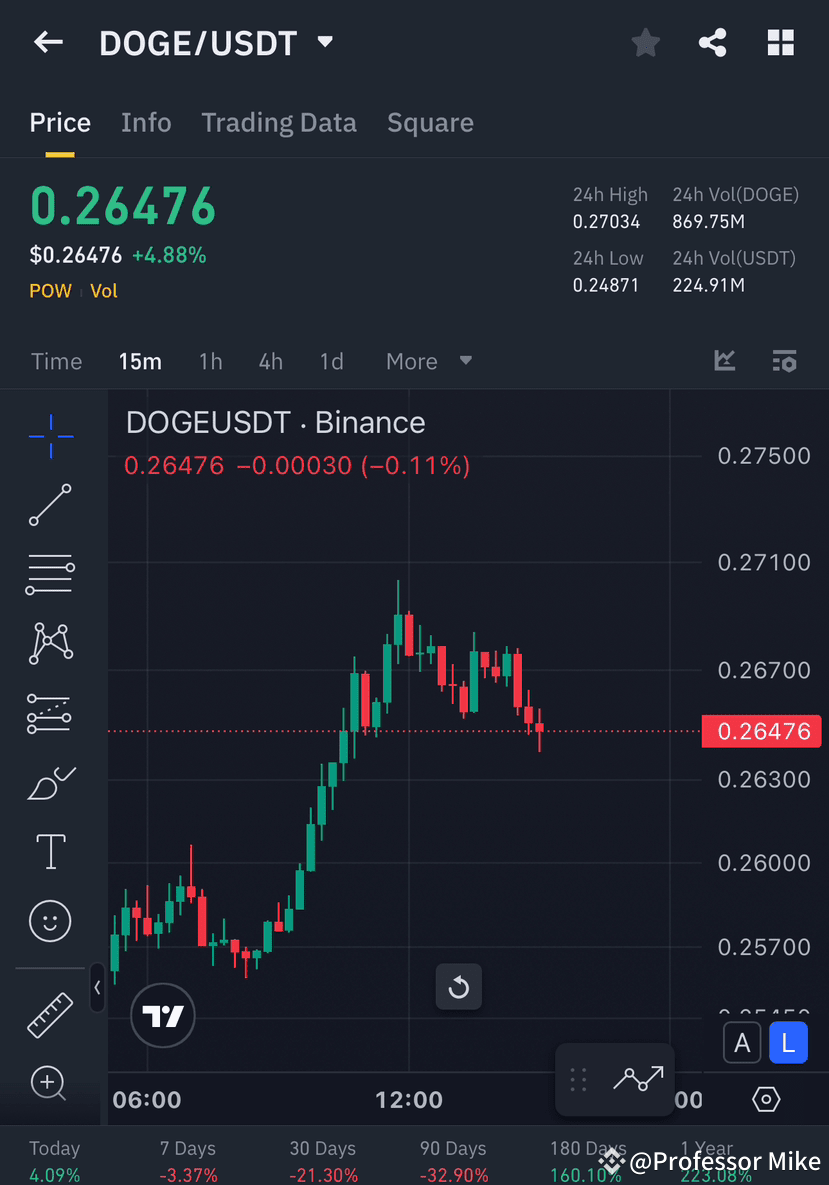Open the emoji sticker tool

tap(50, 921)
